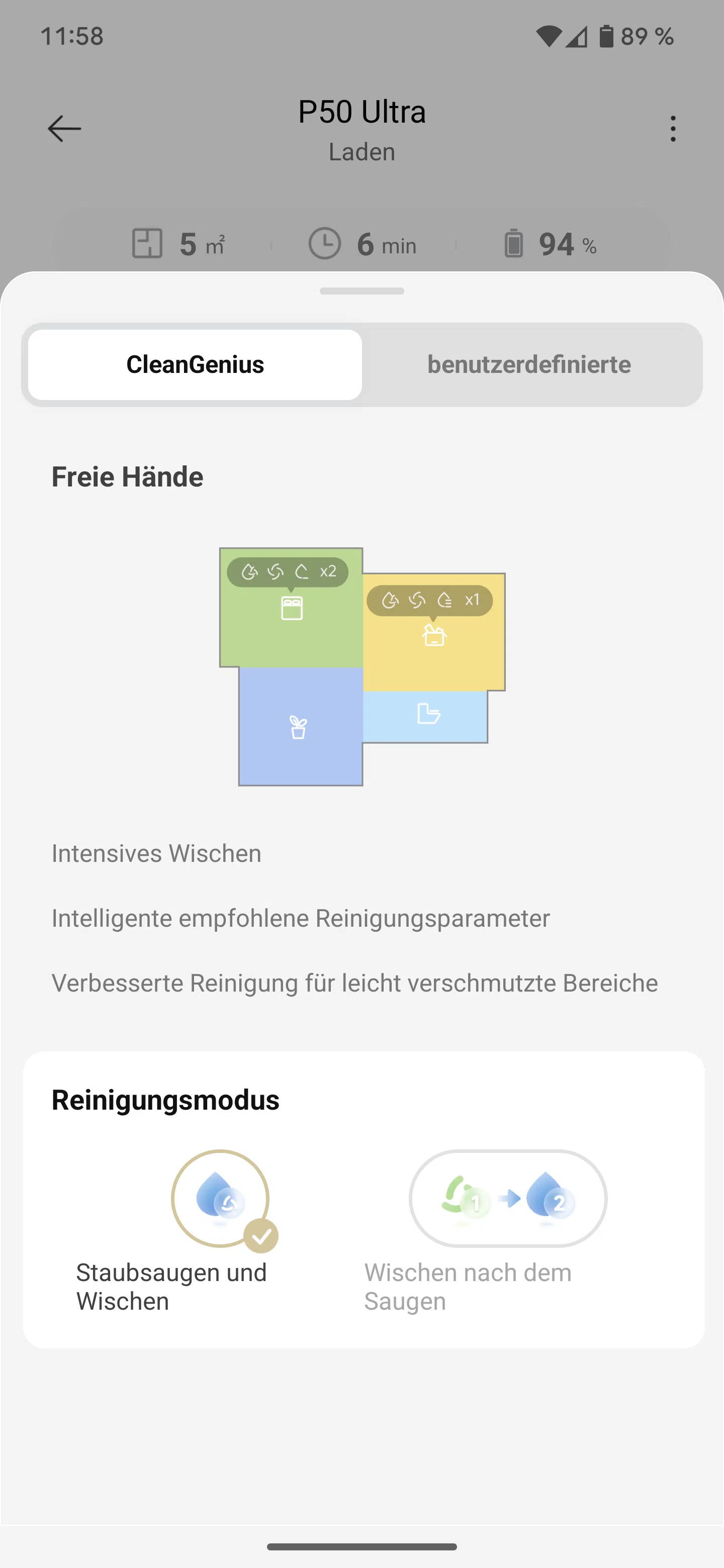Switch to the CleanGenius tab
The height and width of the screenshot is (1568, 724).
coord(195,364)
